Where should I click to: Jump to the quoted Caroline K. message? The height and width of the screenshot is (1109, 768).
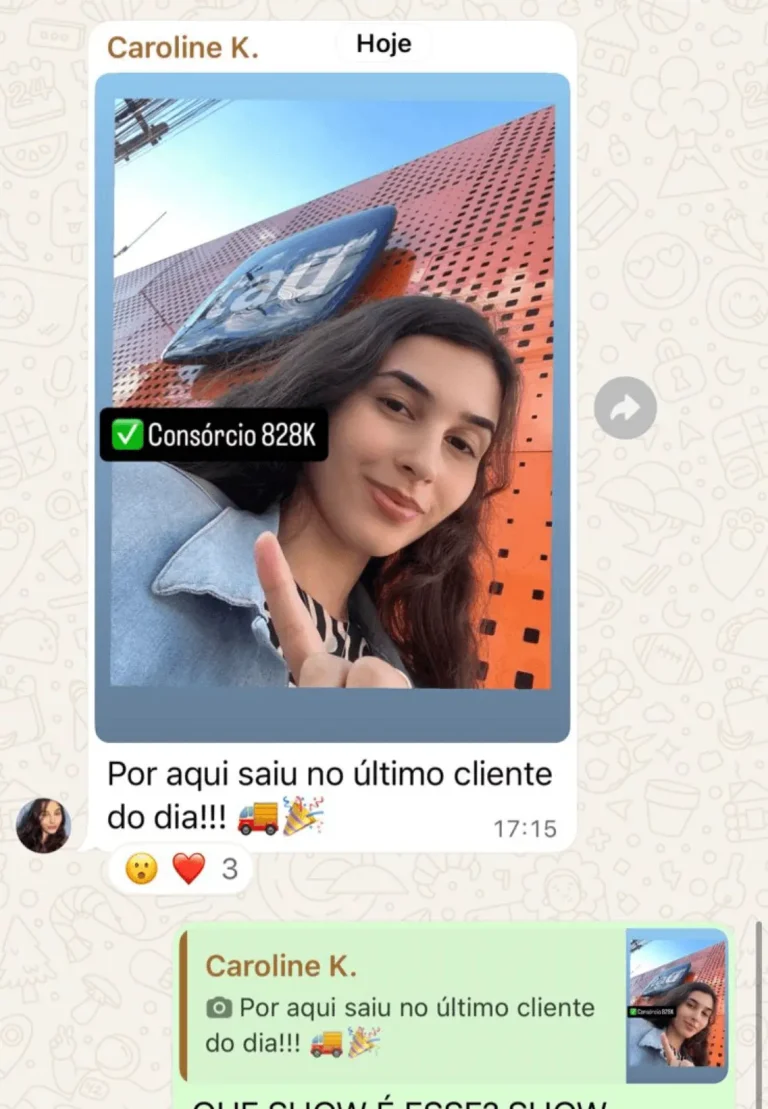[x=400, y=1005]
